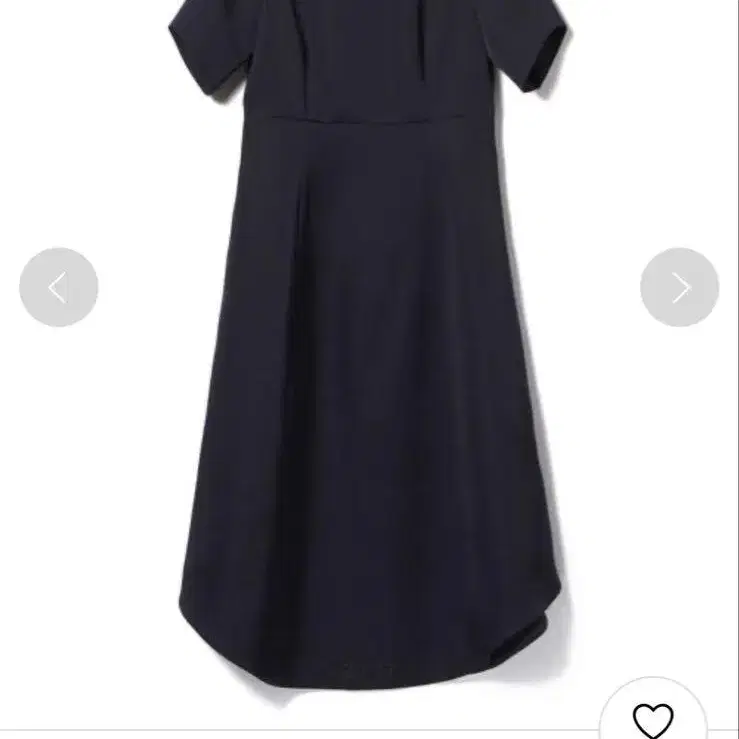Go to the previous product image
The width and height of the screenshot is (739, 739).
click(x=59, y=288)
